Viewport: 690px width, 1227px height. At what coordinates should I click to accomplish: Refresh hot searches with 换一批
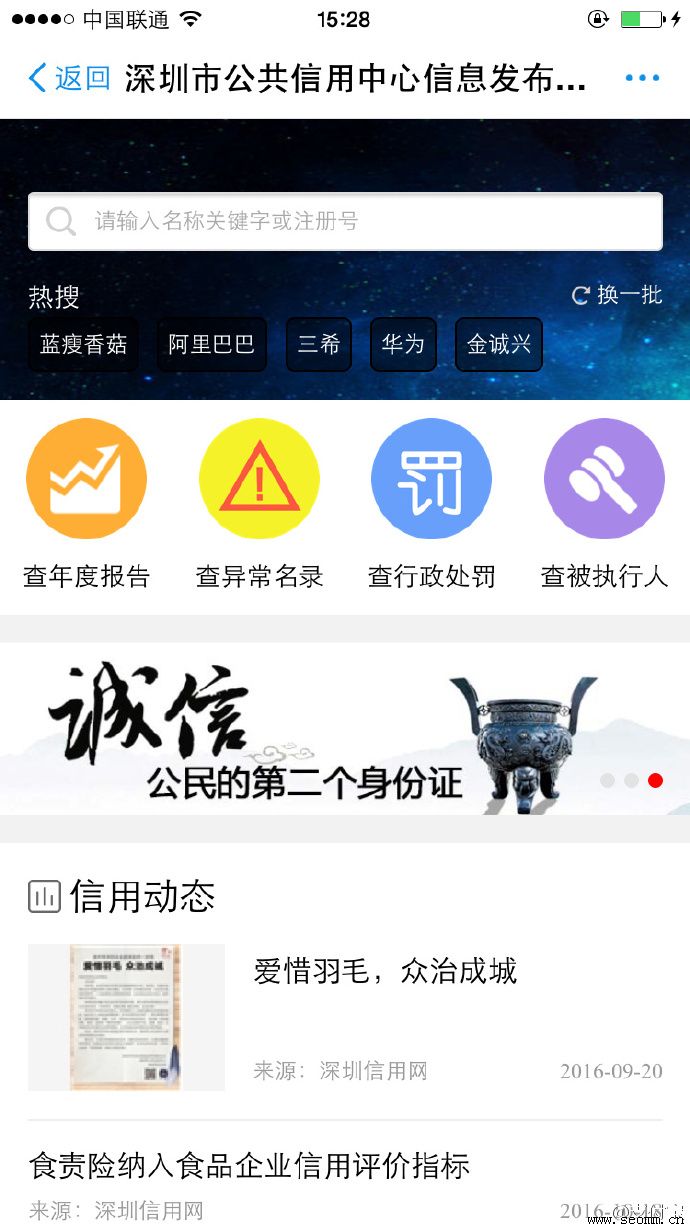click(617, 295)
